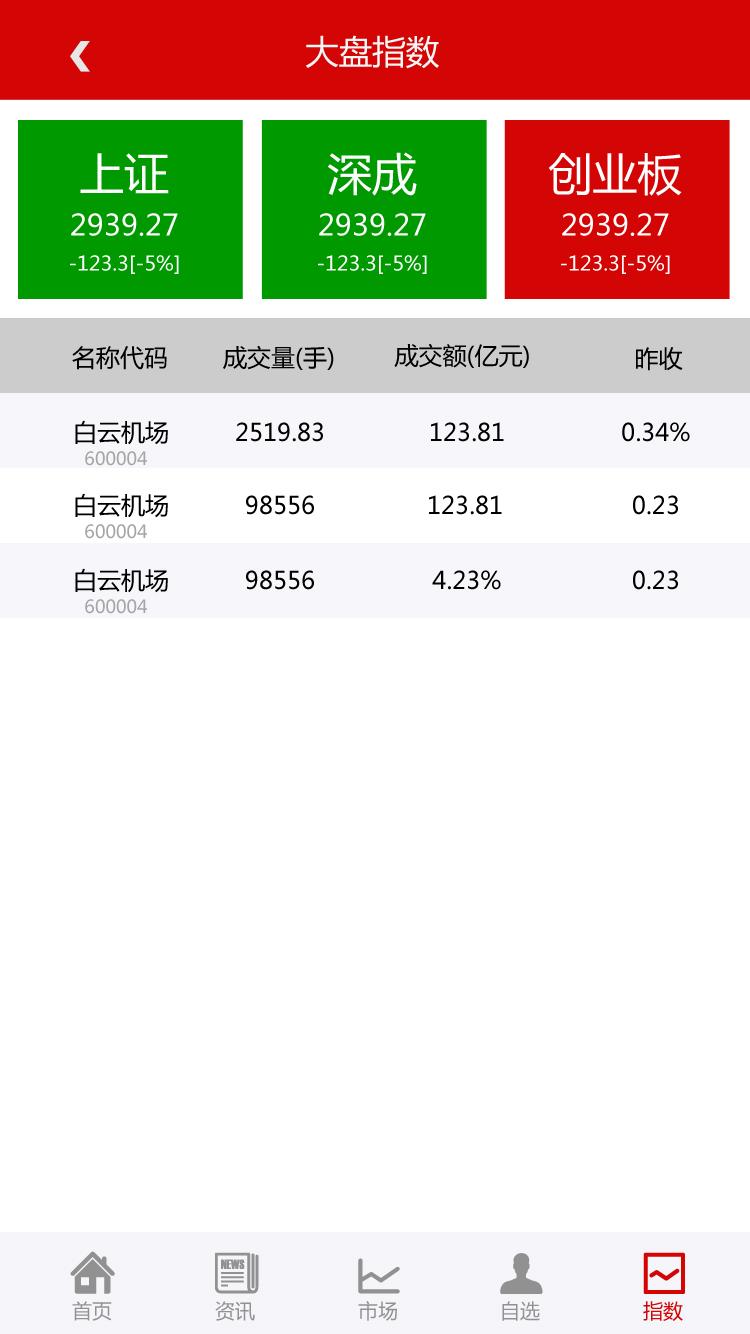
Task: Select the 创业板 index card
Action: click(616, 208)
